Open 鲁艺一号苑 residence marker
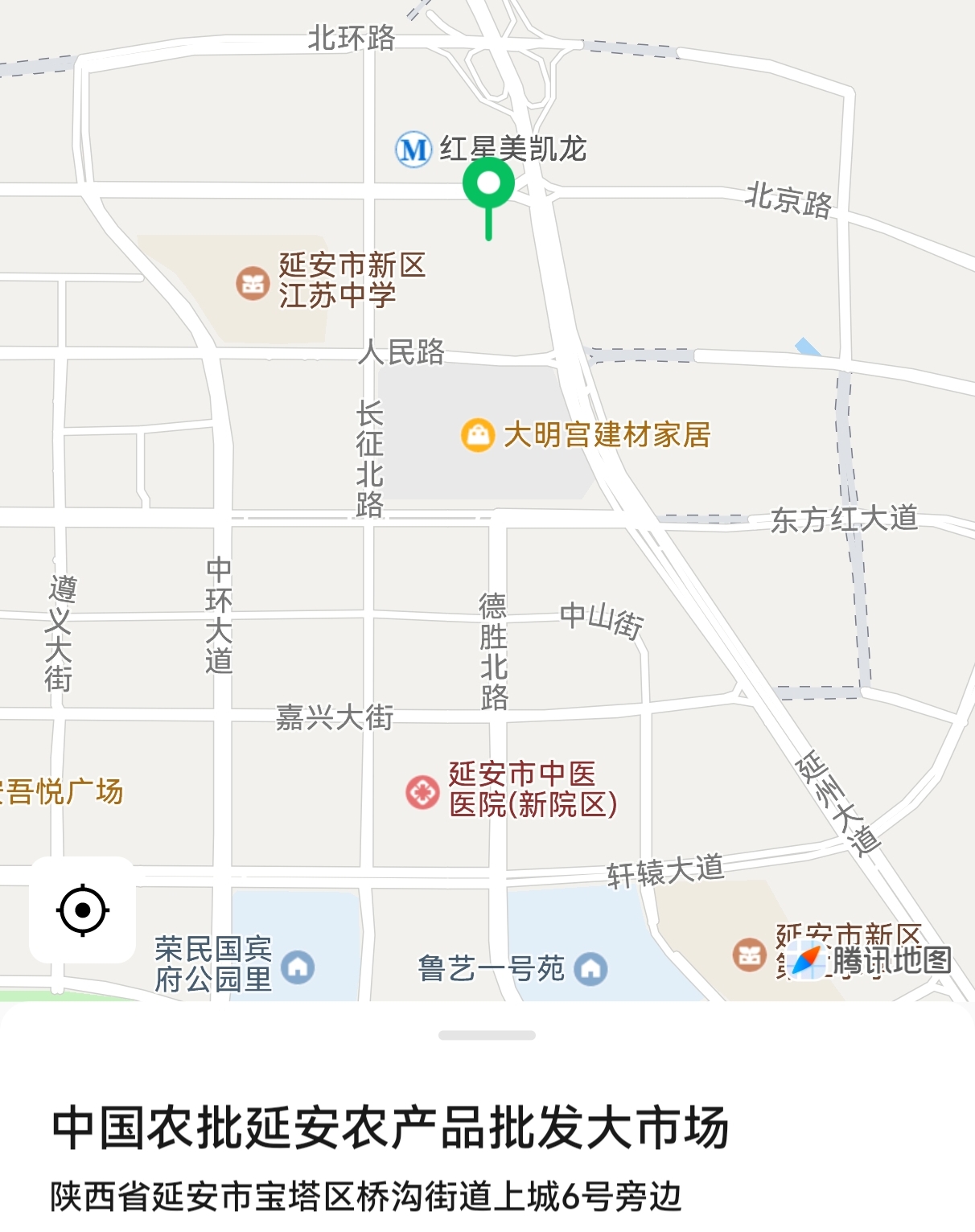The width and height of the screenshot is (975, 1232). (x=591, y=968)
